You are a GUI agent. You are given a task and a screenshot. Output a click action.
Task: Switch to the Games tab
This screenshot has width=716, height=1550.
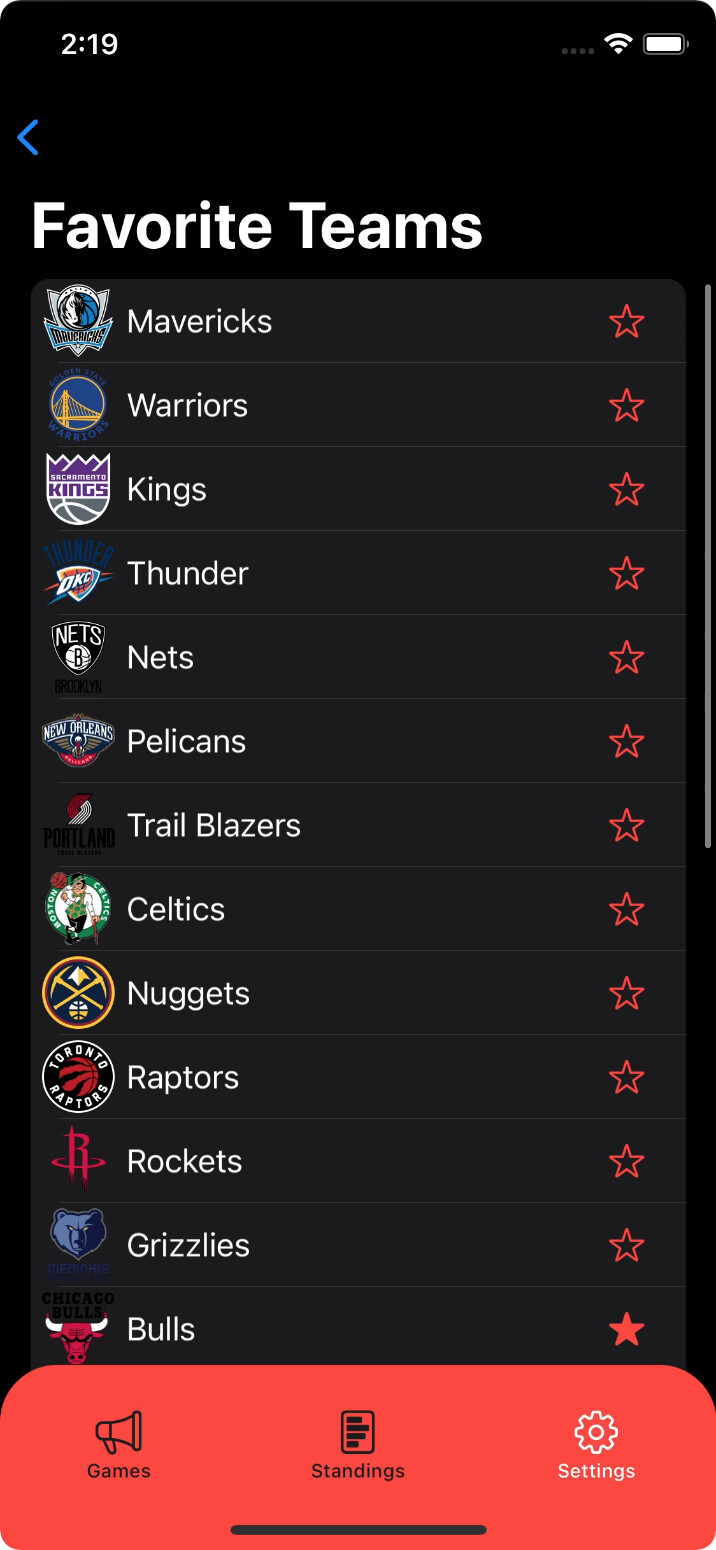pyautogui.click(x=119, y=1445)
